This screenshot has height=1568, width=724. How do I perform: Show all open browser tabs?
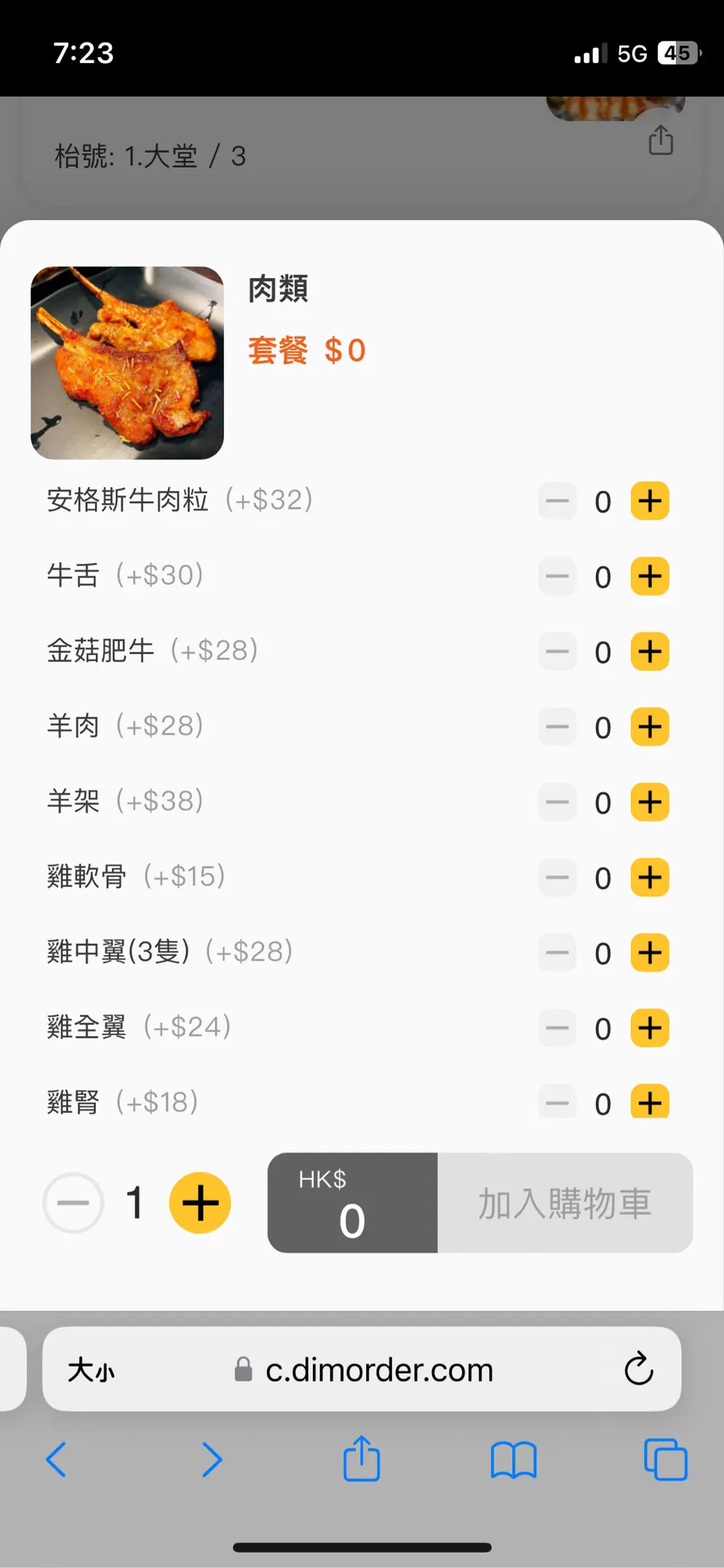coord(665,1459)
